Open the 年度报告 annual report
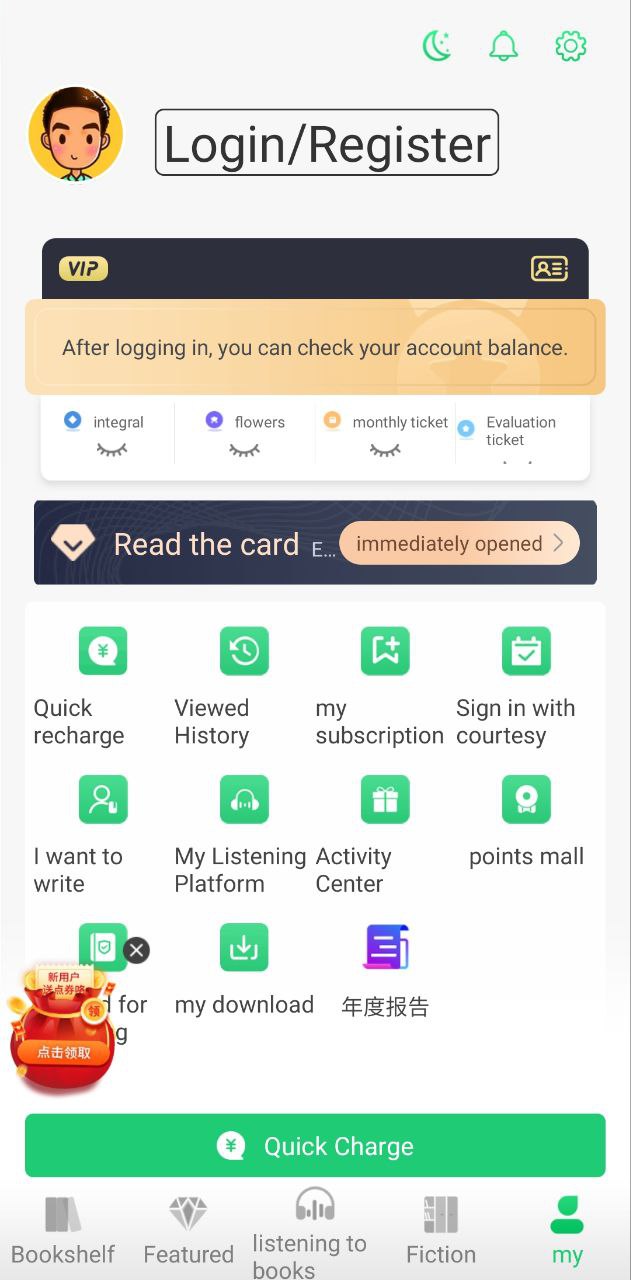 point(385,948)
